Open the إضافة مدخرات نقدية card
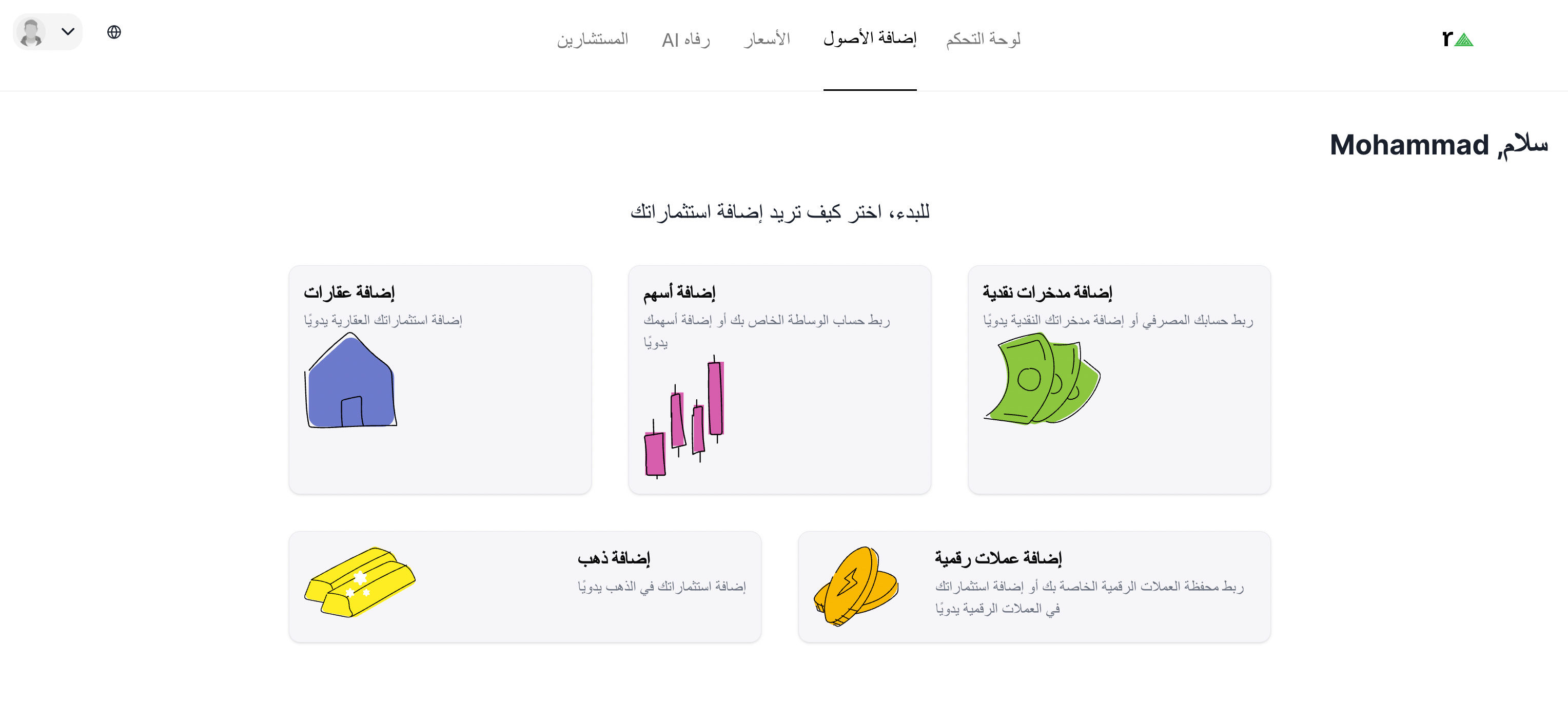The image size is (1568, 702). click(x=1118, y=379)
